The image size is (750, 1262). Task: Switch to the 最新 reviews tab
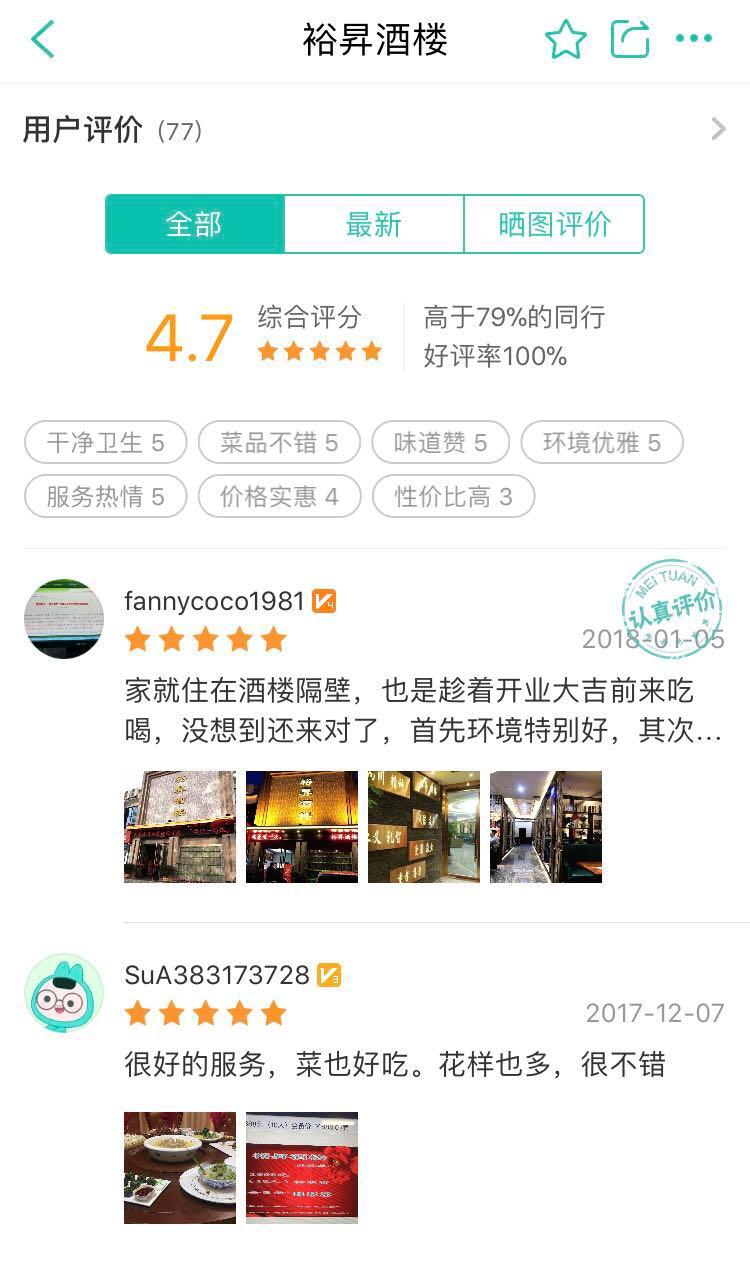[x=375, y=224]
